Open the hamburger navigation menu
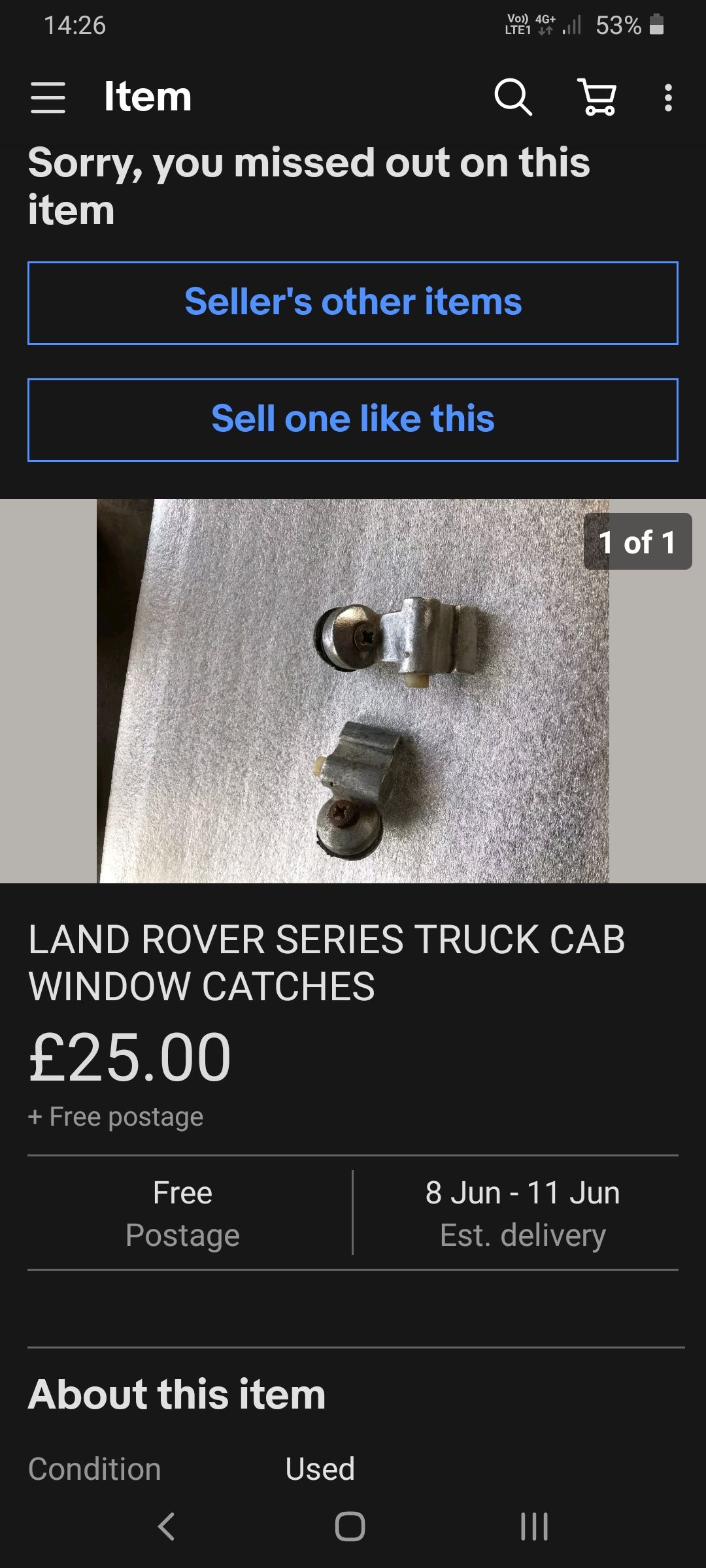Viewport: 706px width, 1568px height. pyautogui.click(x=48, y=98)
